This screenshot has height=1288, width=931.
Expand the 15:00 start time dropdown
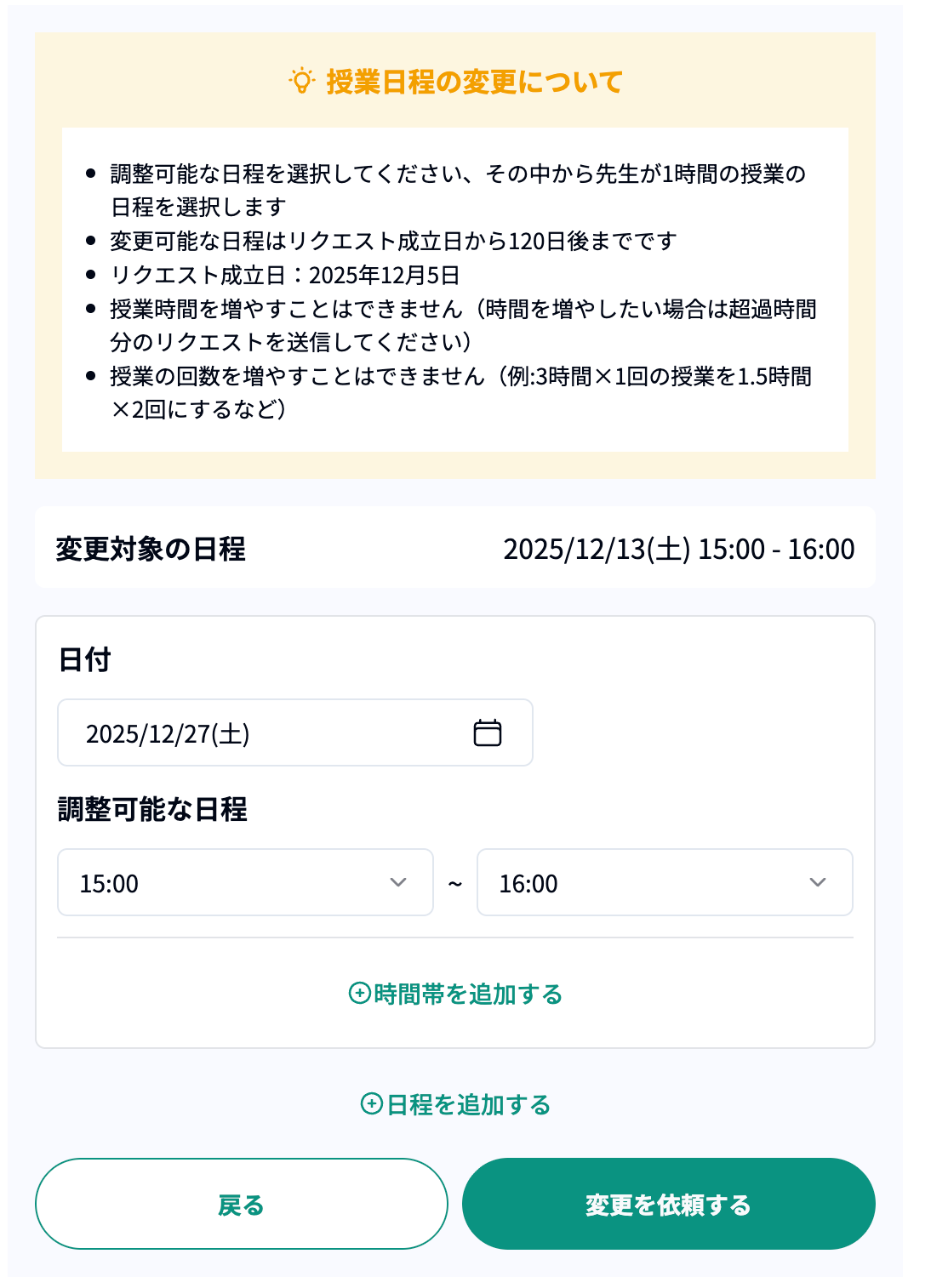245,882
